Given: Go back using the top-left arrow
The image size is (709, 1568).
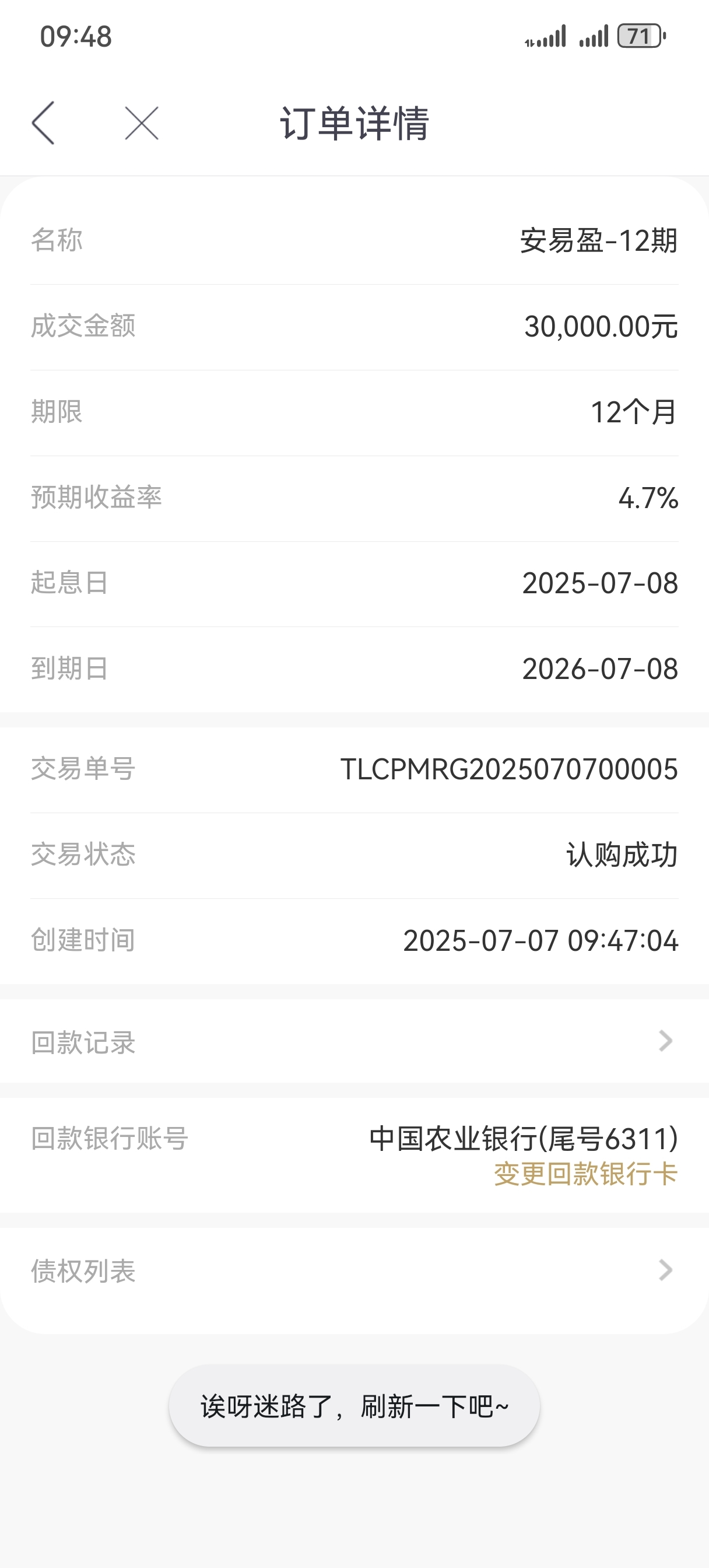Looking at the screenshot, I should click(x=43, y=123).
